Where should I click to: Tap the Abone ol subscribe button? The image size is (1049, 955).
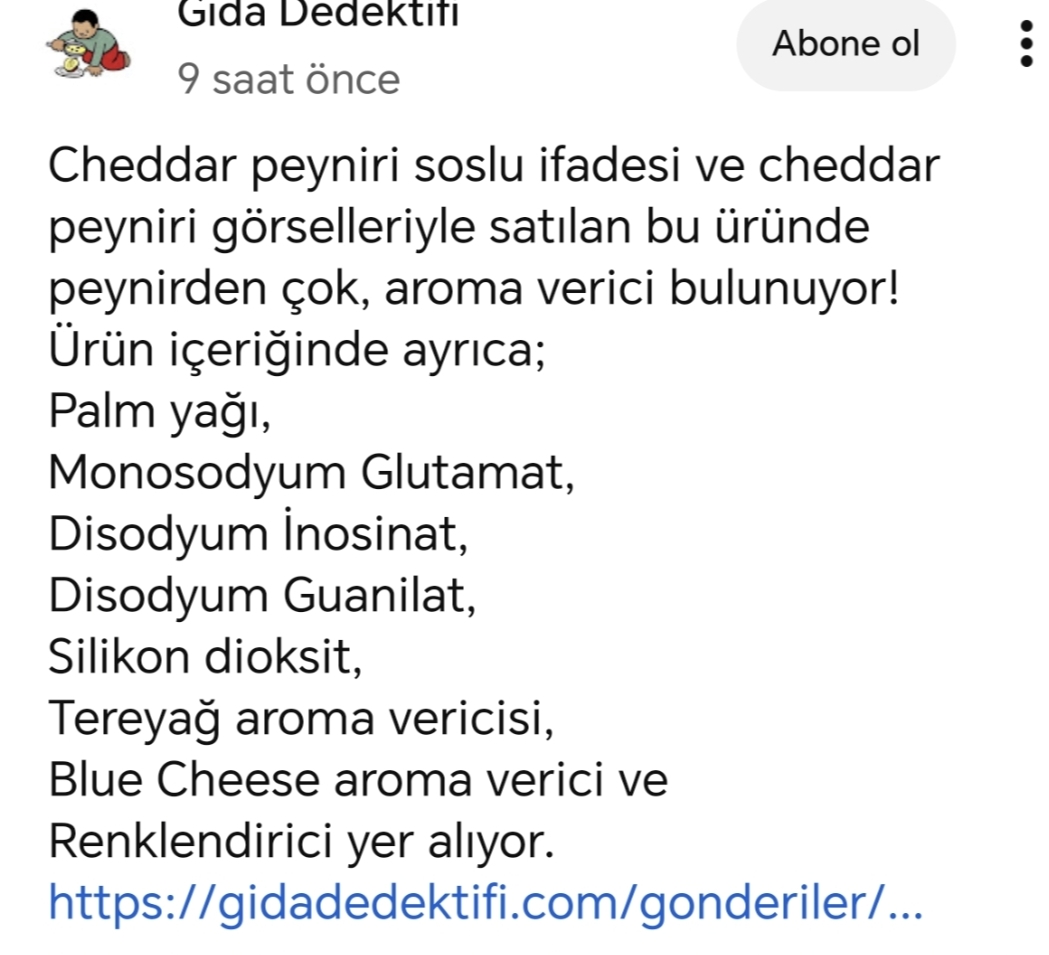[x=845, y=45]
